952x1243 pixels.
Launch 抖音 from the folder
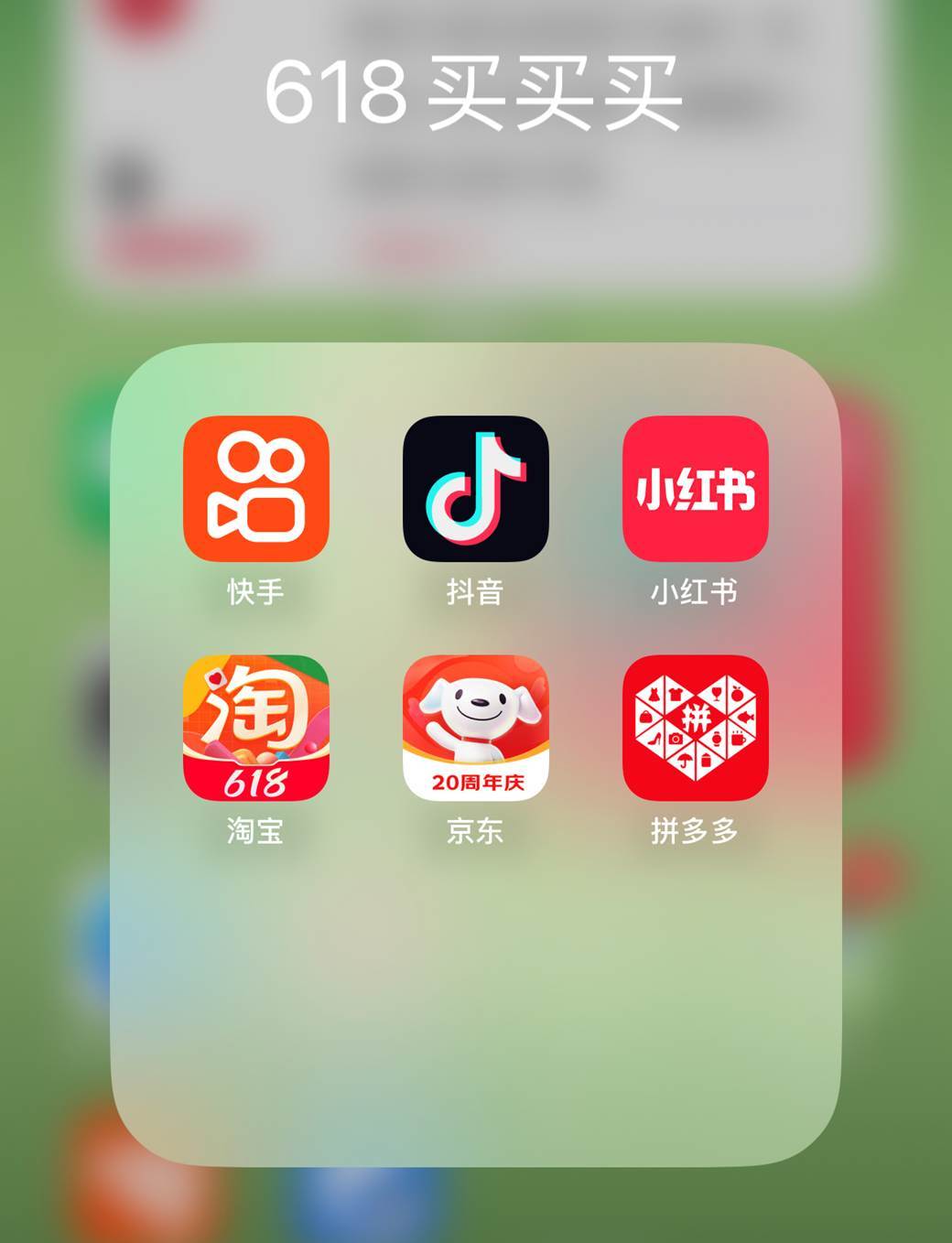tap(475, 489)
